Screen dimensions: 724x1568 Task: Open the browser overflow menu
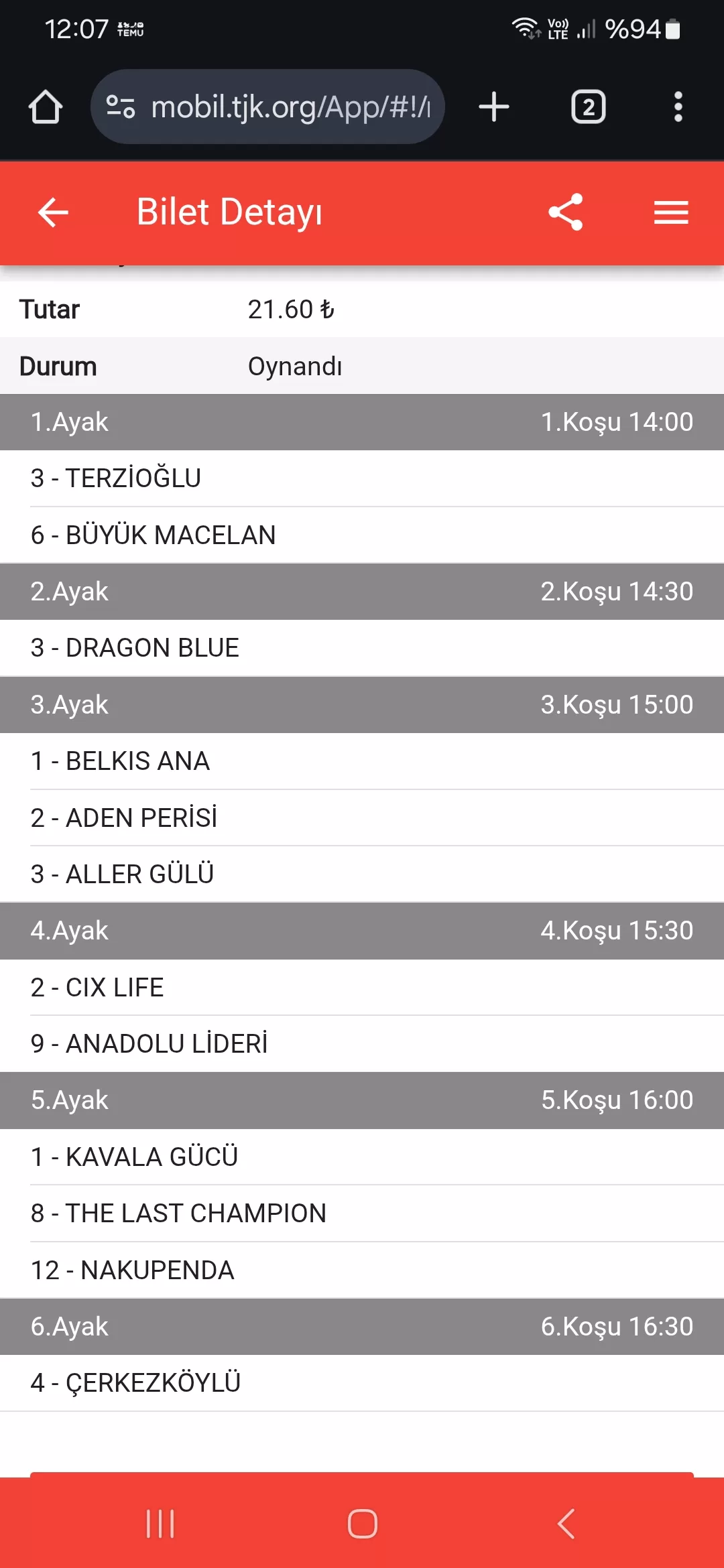pyautogui.click(x=678, y=107)
